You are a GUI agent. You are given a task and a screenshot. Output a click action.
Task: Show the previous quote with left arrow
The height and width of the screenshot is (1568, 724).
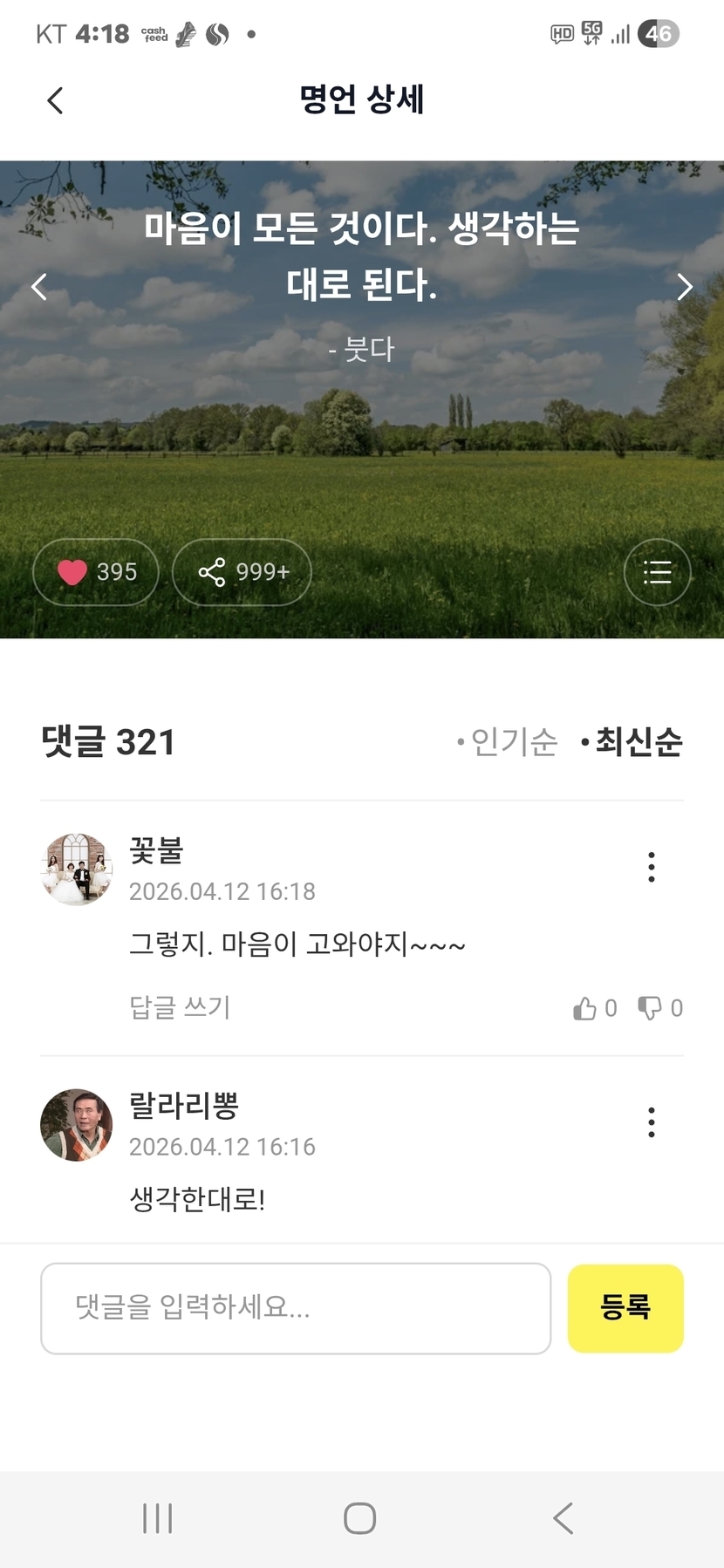[x=39, y=287]
